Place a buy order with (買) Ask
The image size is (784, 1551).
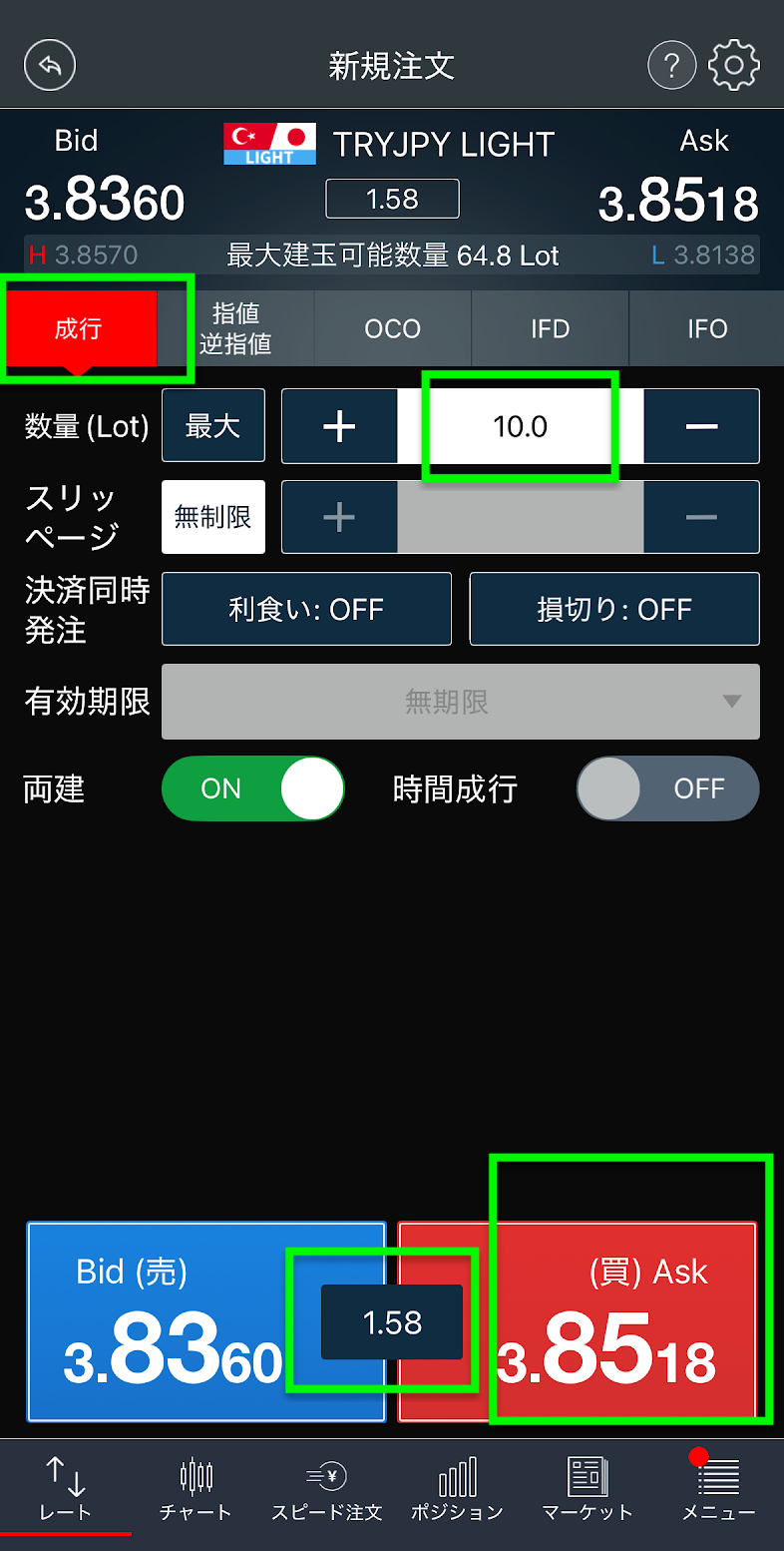click(x=628, y=1322)
